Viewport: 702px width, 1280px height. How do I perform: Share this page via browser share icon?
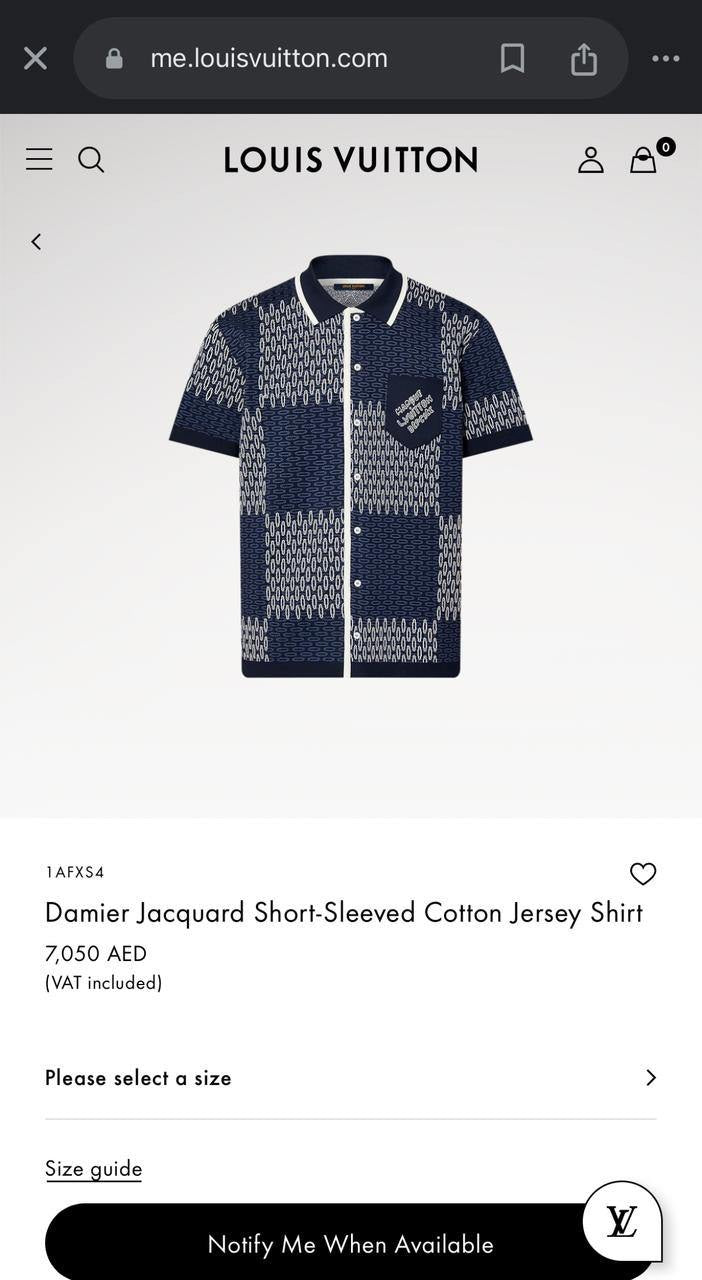pyautogui.click(x=584, y=59)
